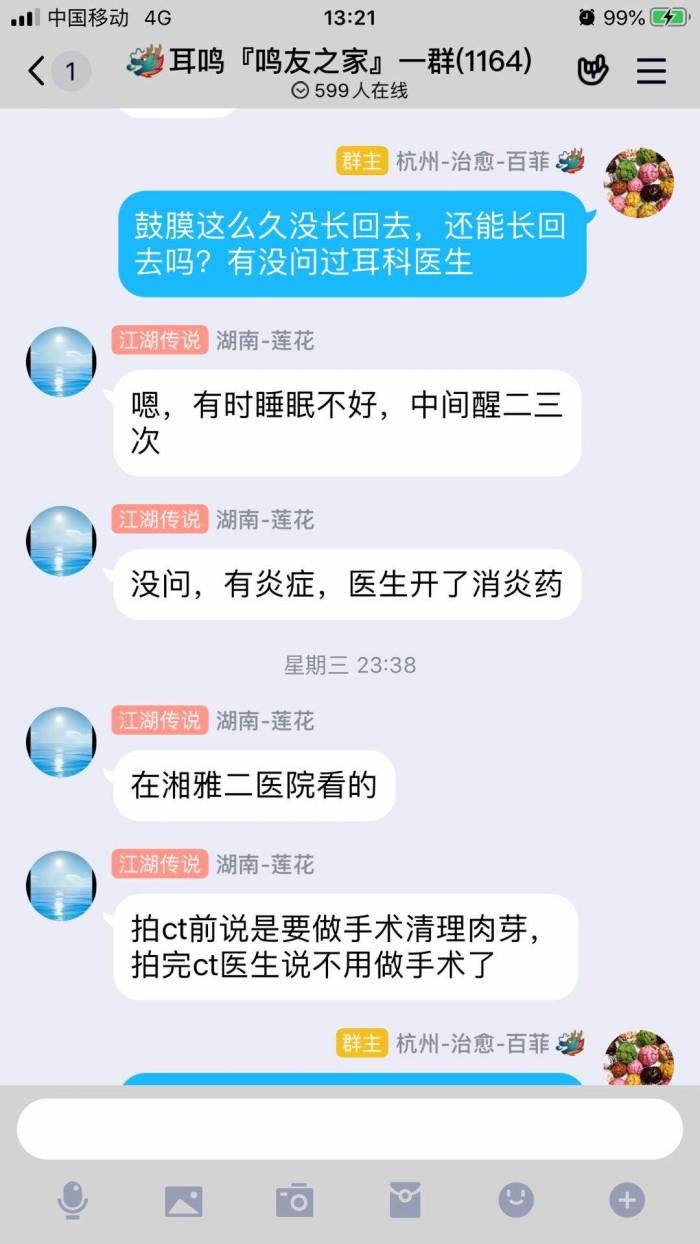This screenshot has height=1244, width=700.
Task: View 杭州-治愈-百菲 profile via food avatar
Action: click(640, 184)
